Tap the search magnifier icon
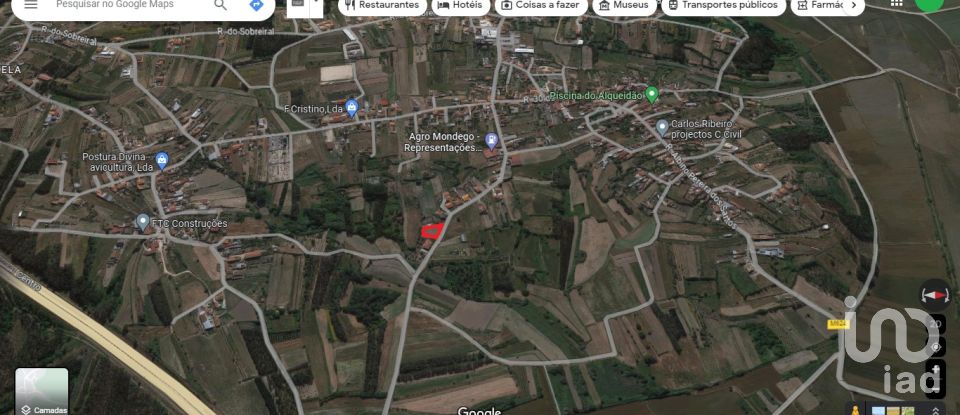Image resolution: width=960 pixels, height=415 pixels. click(220, 5)
